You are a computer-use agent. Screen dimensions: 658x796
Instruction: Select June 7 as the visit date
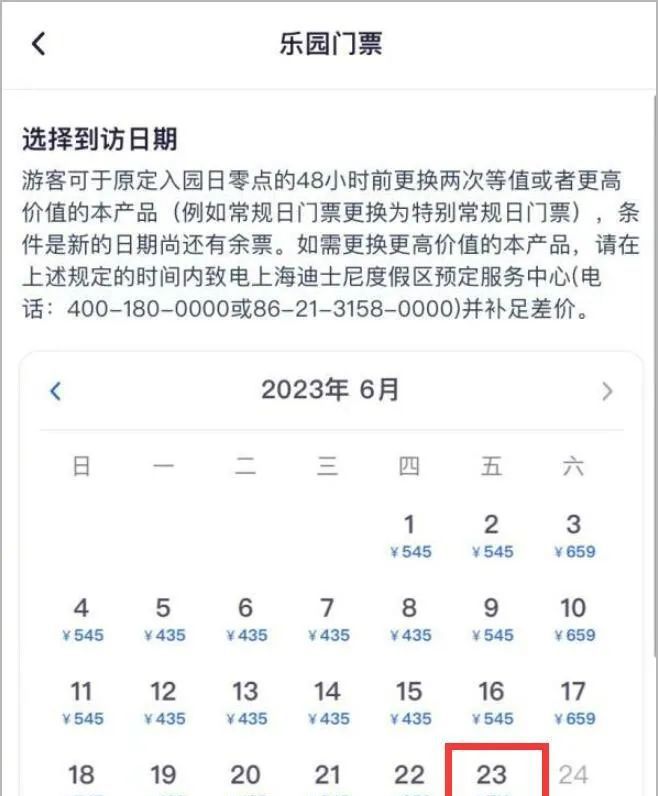pos(327,618)
